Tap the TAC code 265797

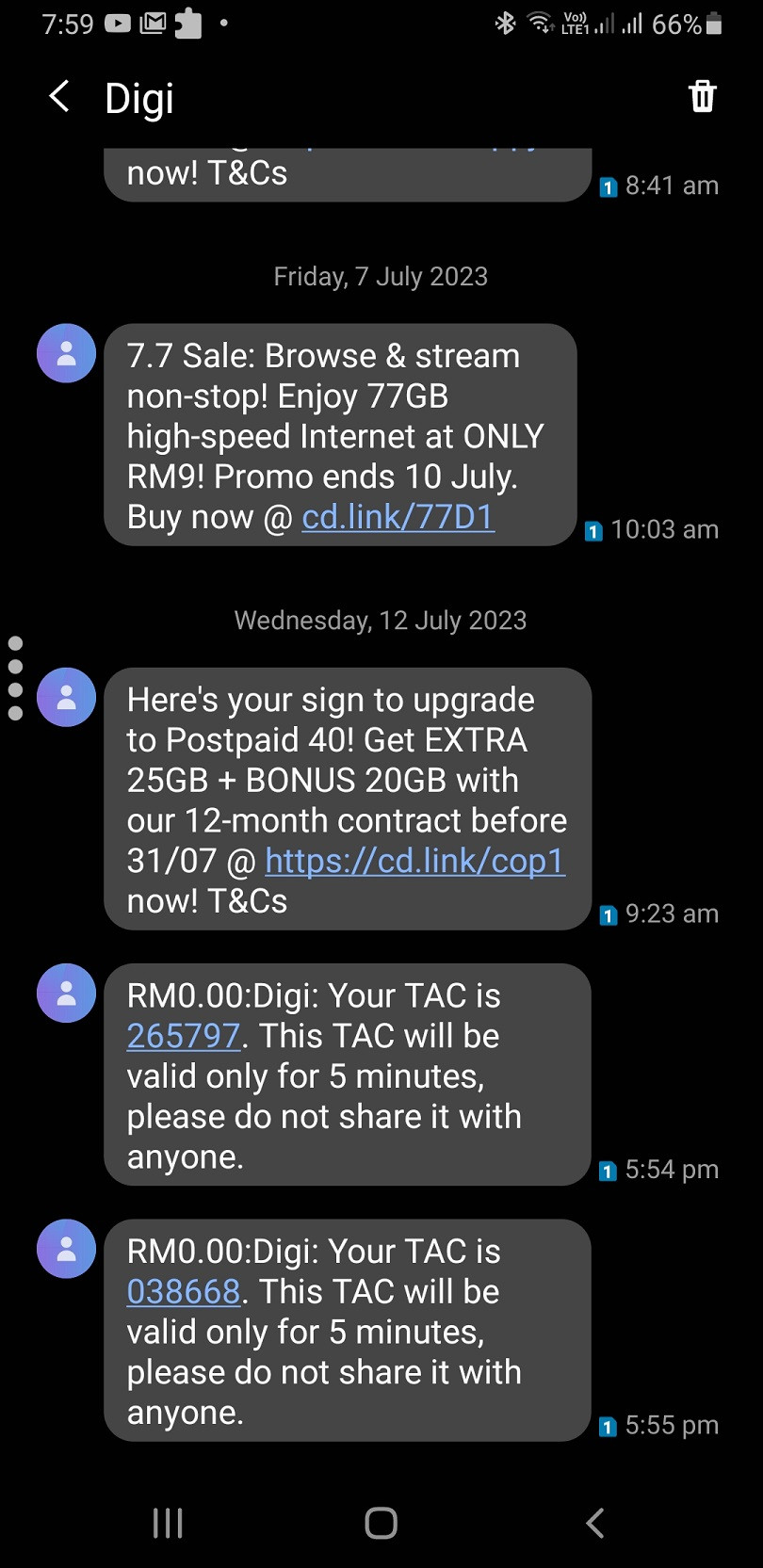point(184,1036)
